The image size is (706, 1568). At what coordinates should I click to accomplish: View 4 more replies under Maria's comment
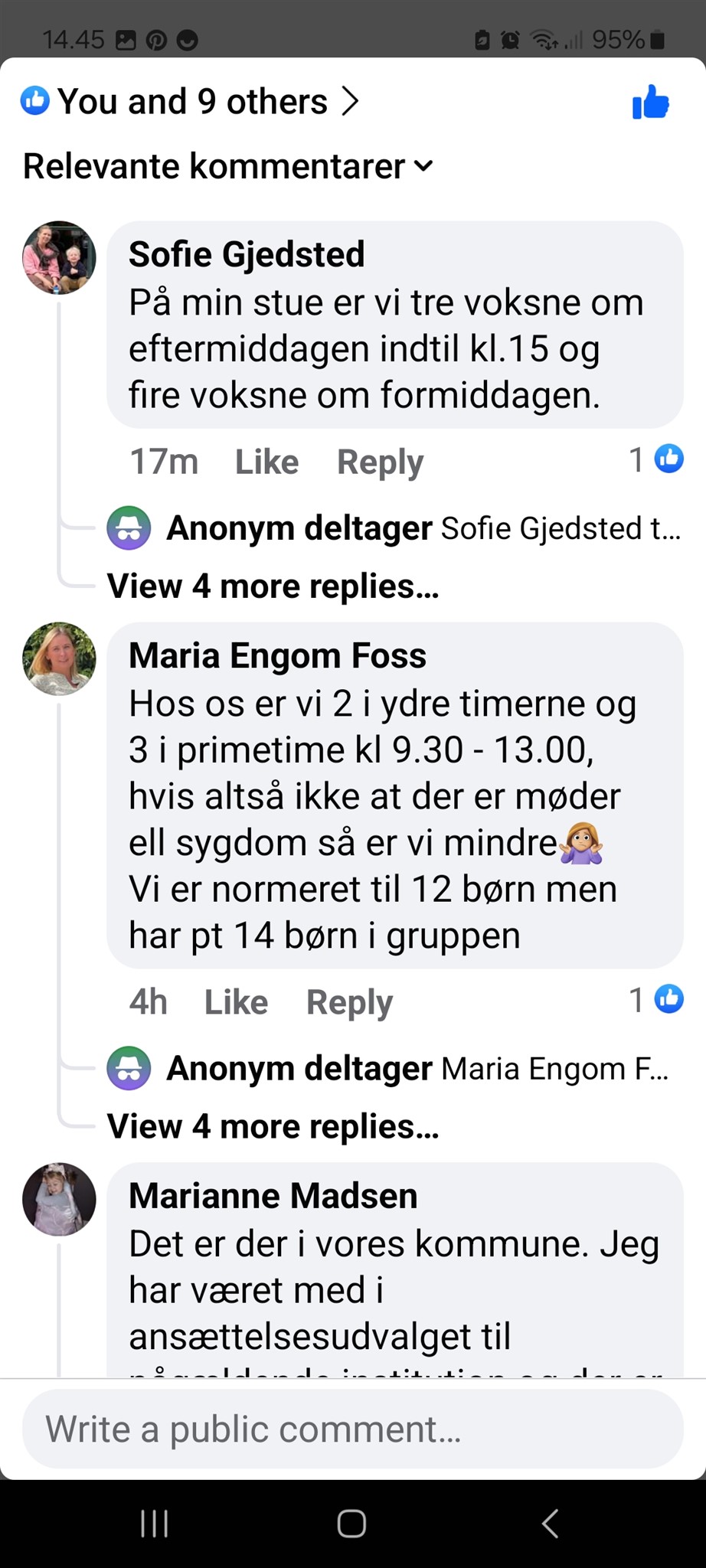pyautogui.click(x=273, y=1126)
